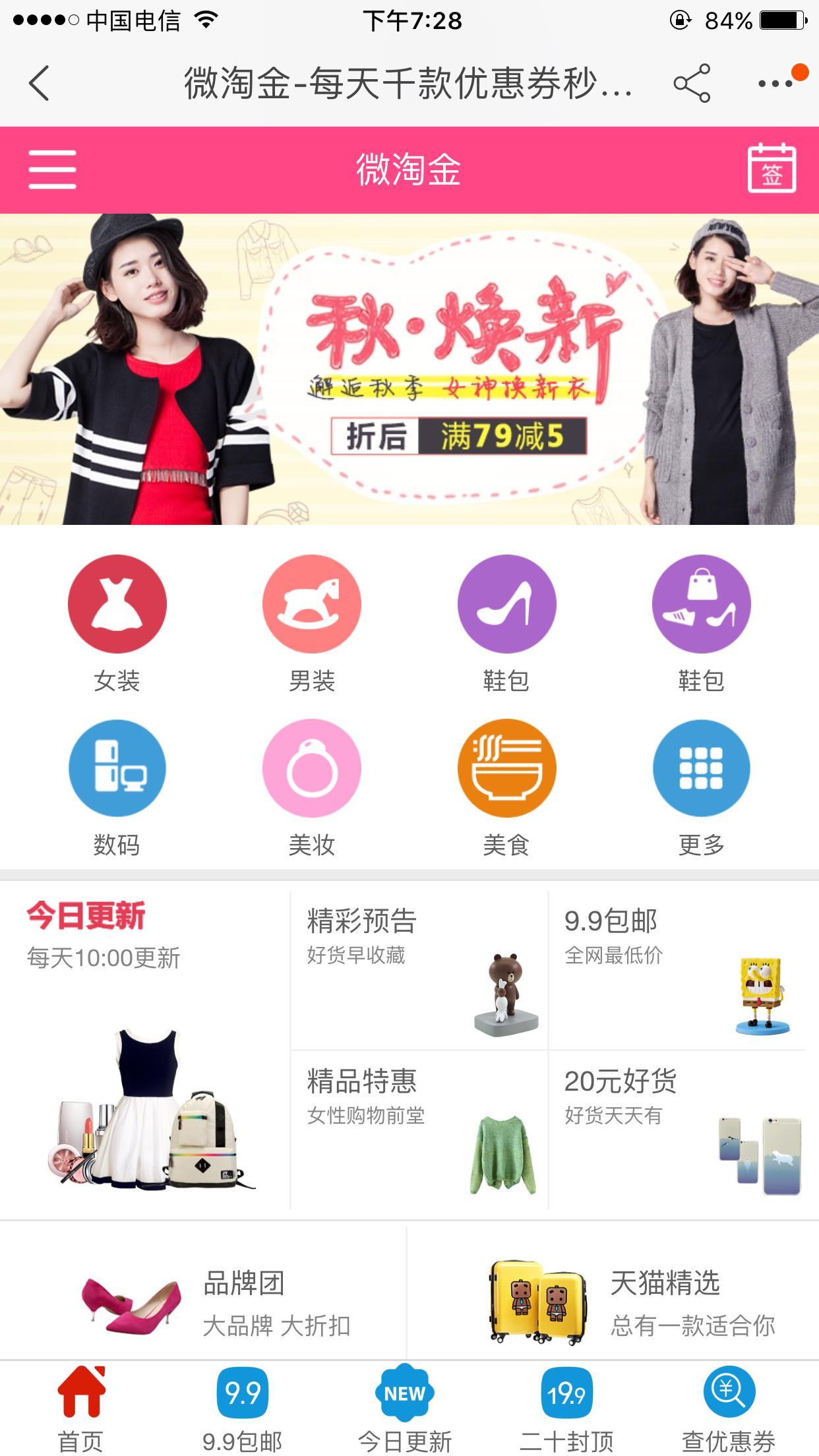Browse the 美妆 category
The width and height of the screenshot is (819, 1456).
[x=312, y=788]
